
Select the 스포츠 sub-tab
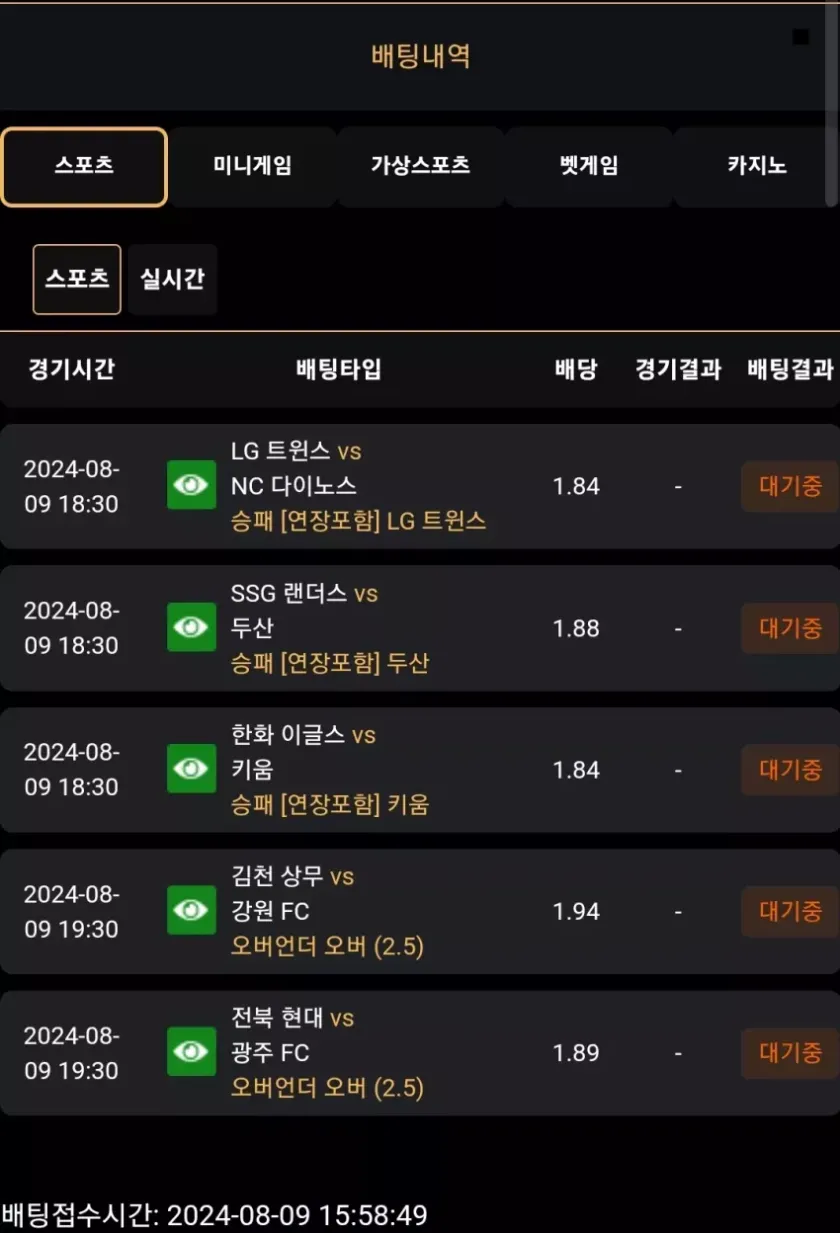77,279
